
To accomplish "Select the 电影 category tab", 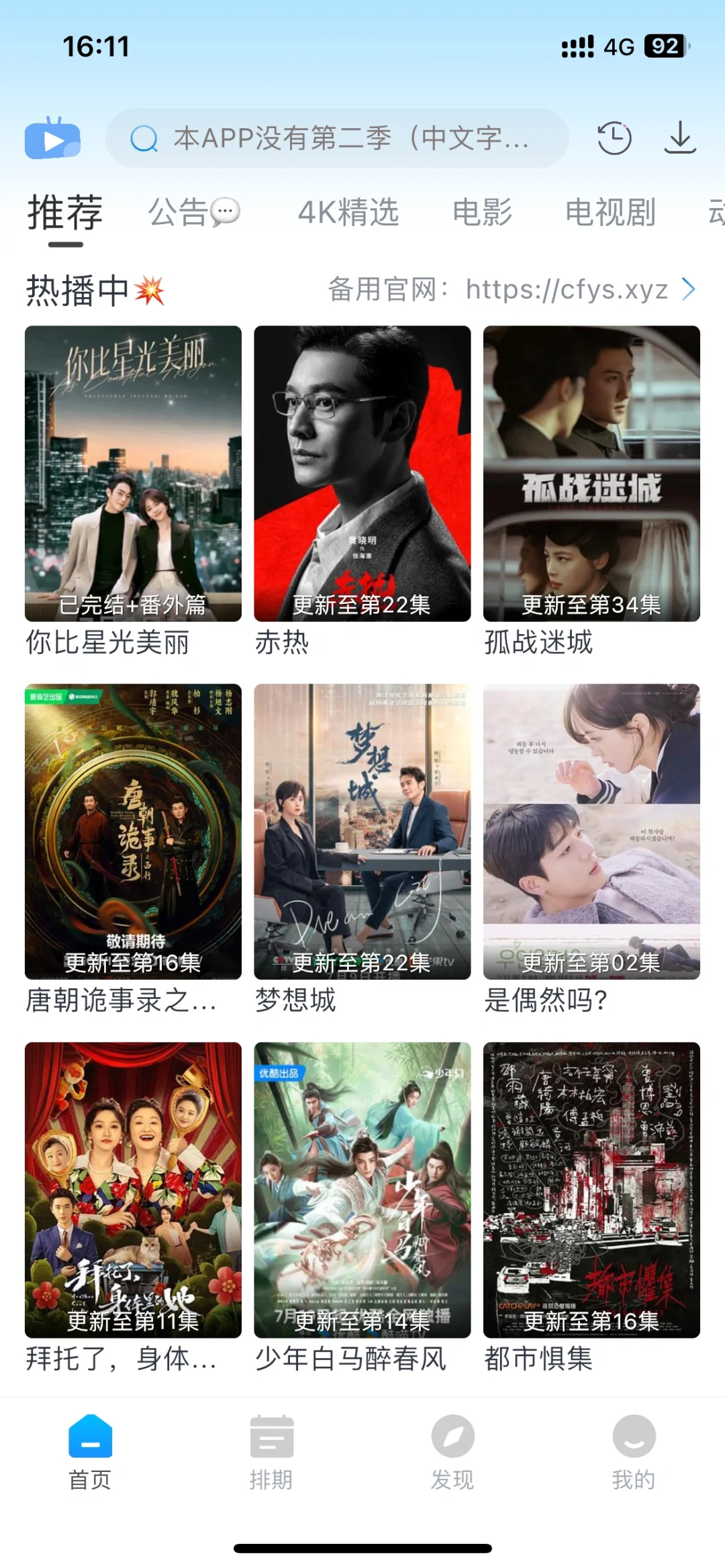I will coord(482,213).
